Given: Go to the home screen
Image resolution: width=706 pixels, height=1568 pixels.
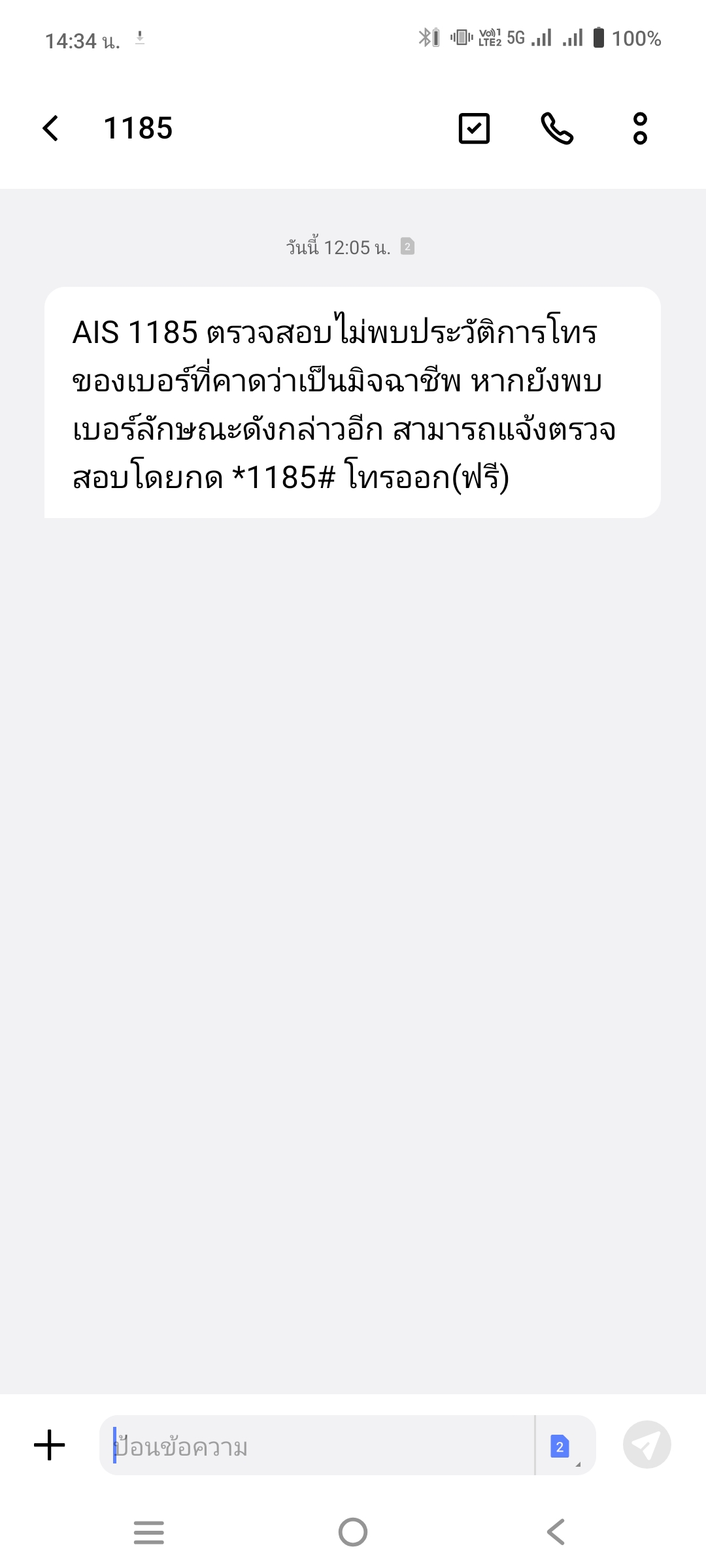Looking at the screenshot, I should pos(353,1532).
